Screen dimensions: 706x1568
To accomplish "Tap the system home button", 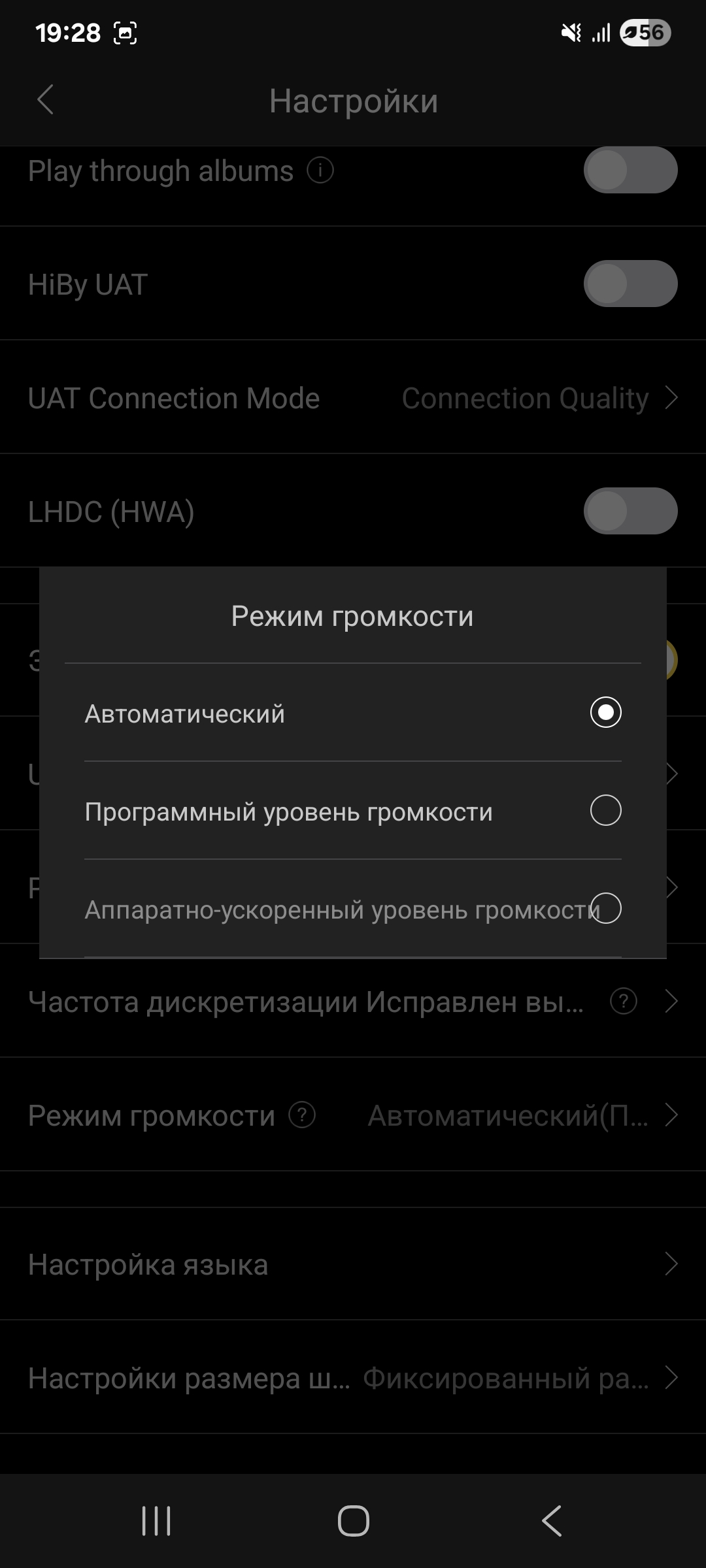I will [x=353, y=1520].
